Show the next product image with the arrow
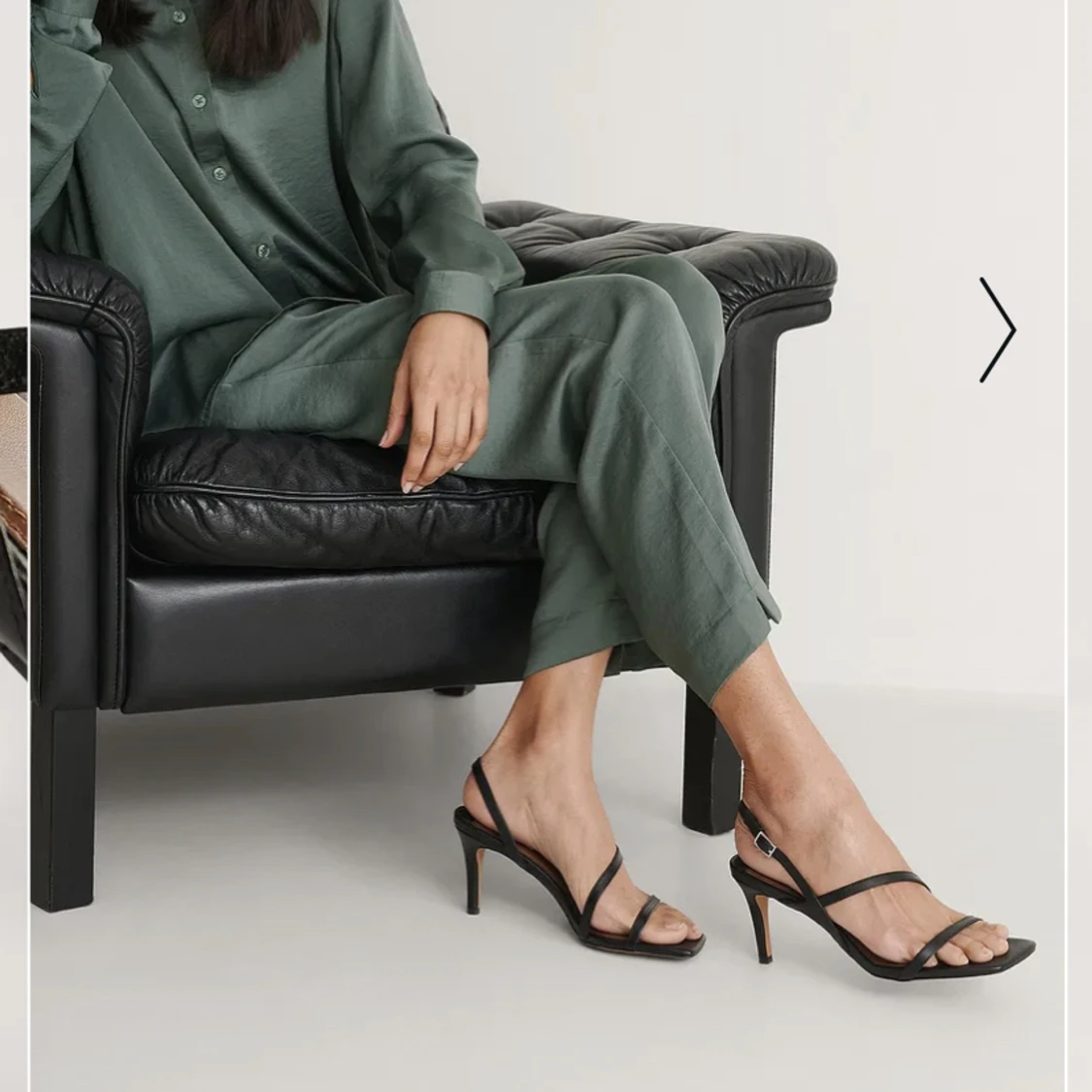Image resolution: width=1092 pixels, height=1092 pixels. pyautogui.click(x=997, y=330)
